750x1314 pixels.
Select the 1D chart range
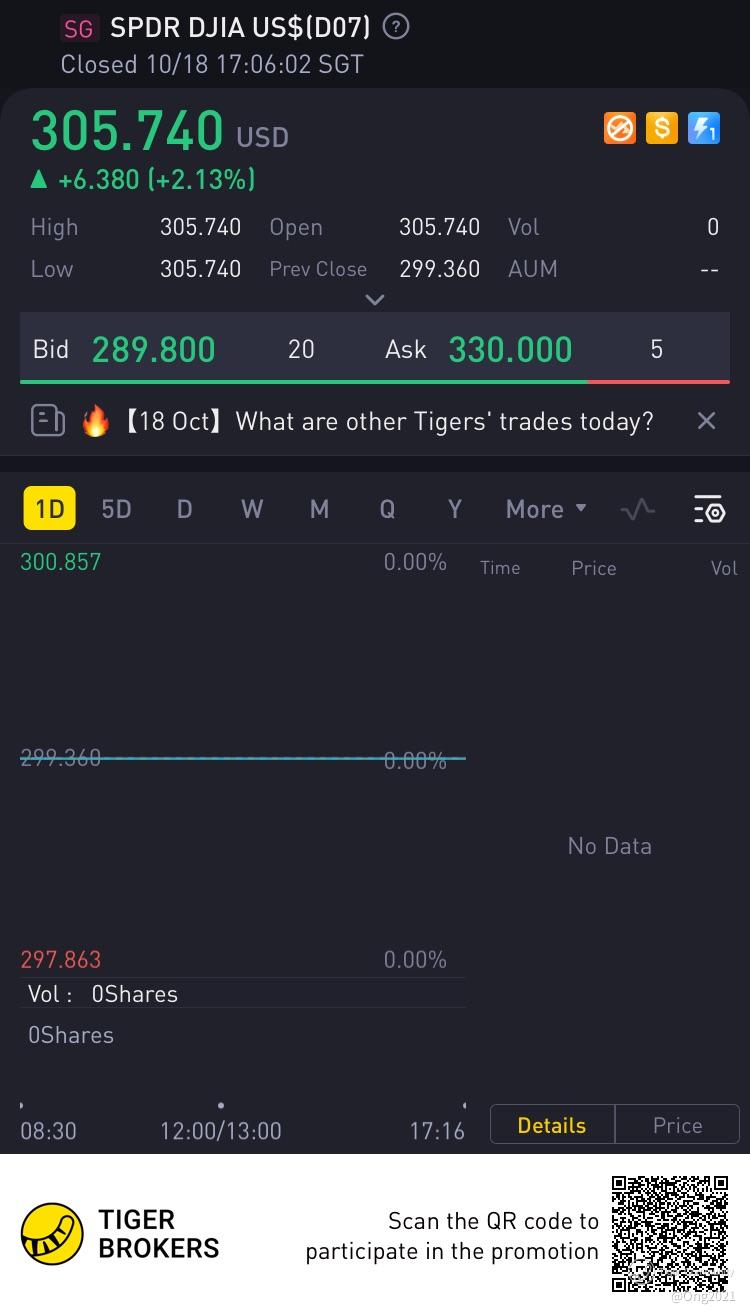49,509
